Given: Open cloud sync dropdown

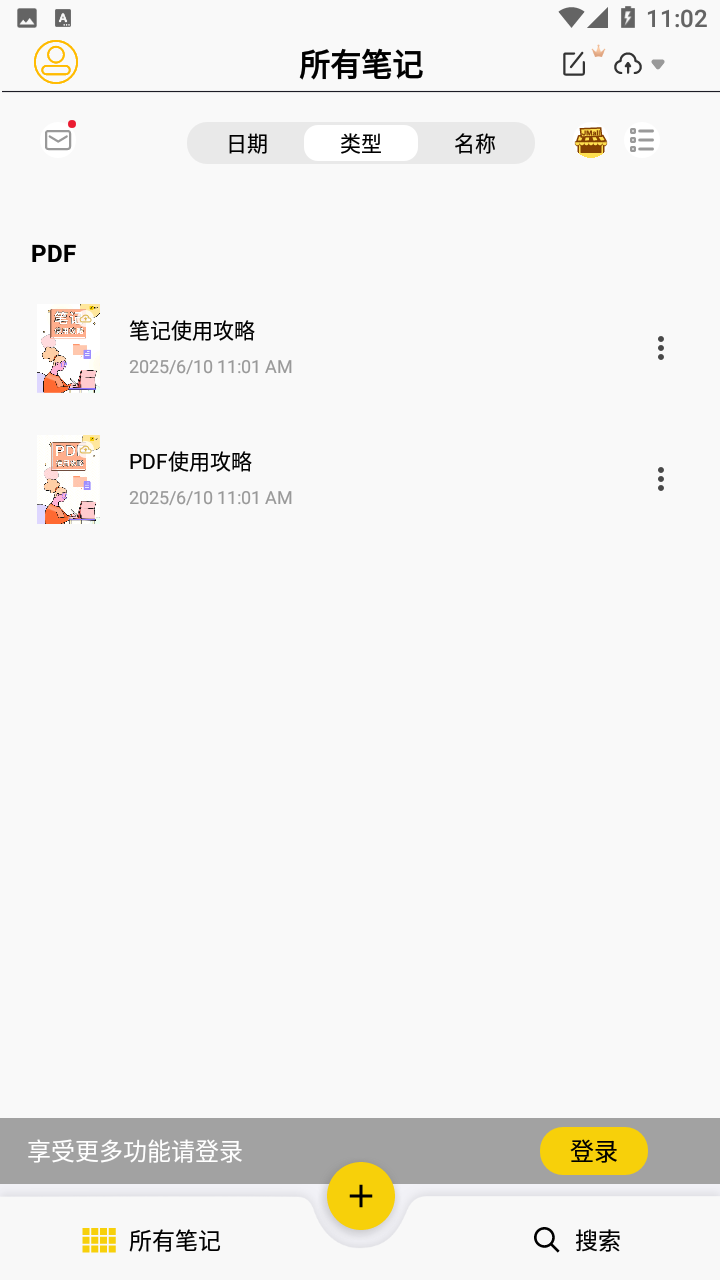Looking at the screenshot, I should [638, 64].
